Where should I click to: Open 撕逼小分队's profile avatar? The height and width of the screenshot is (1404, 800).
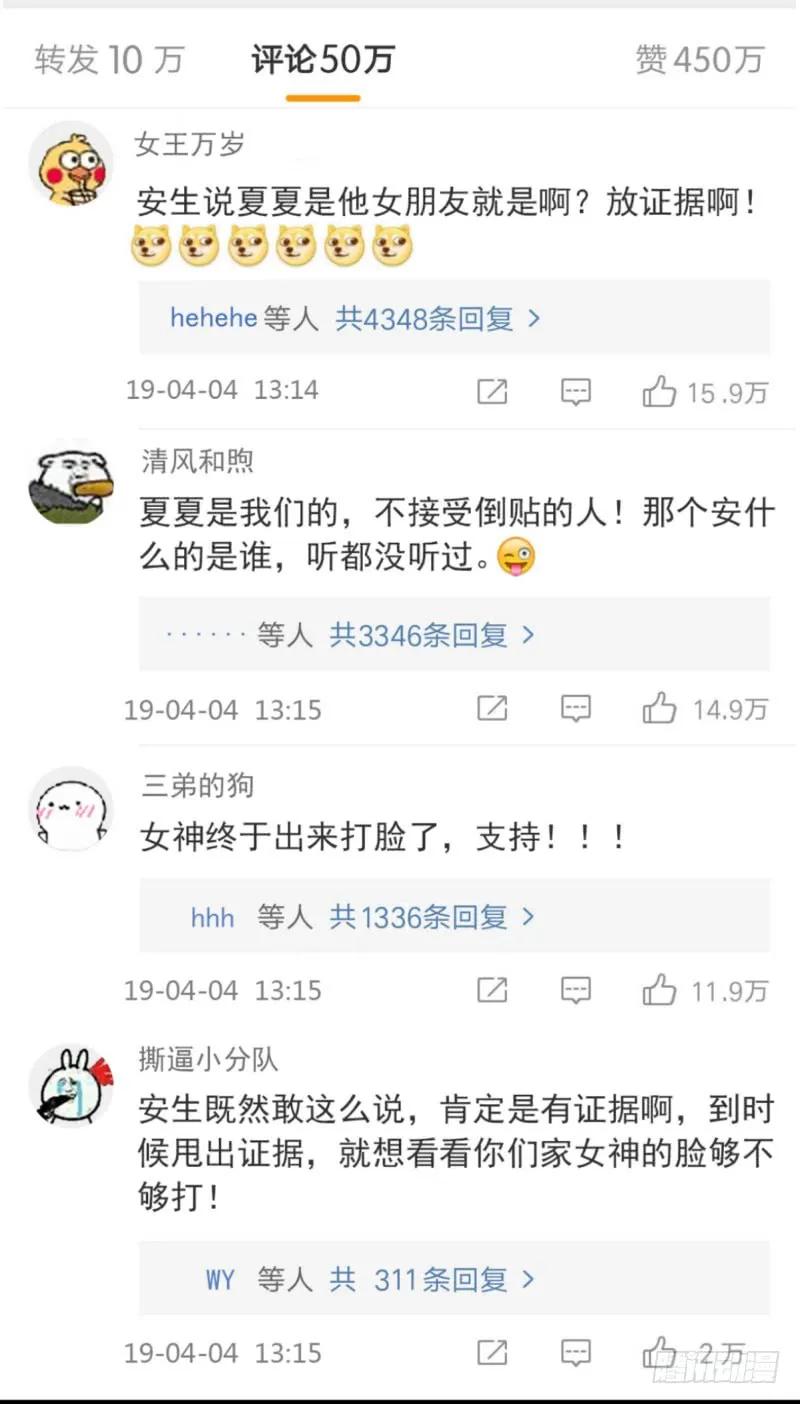pyautogui.click(x=70, y=1085)
